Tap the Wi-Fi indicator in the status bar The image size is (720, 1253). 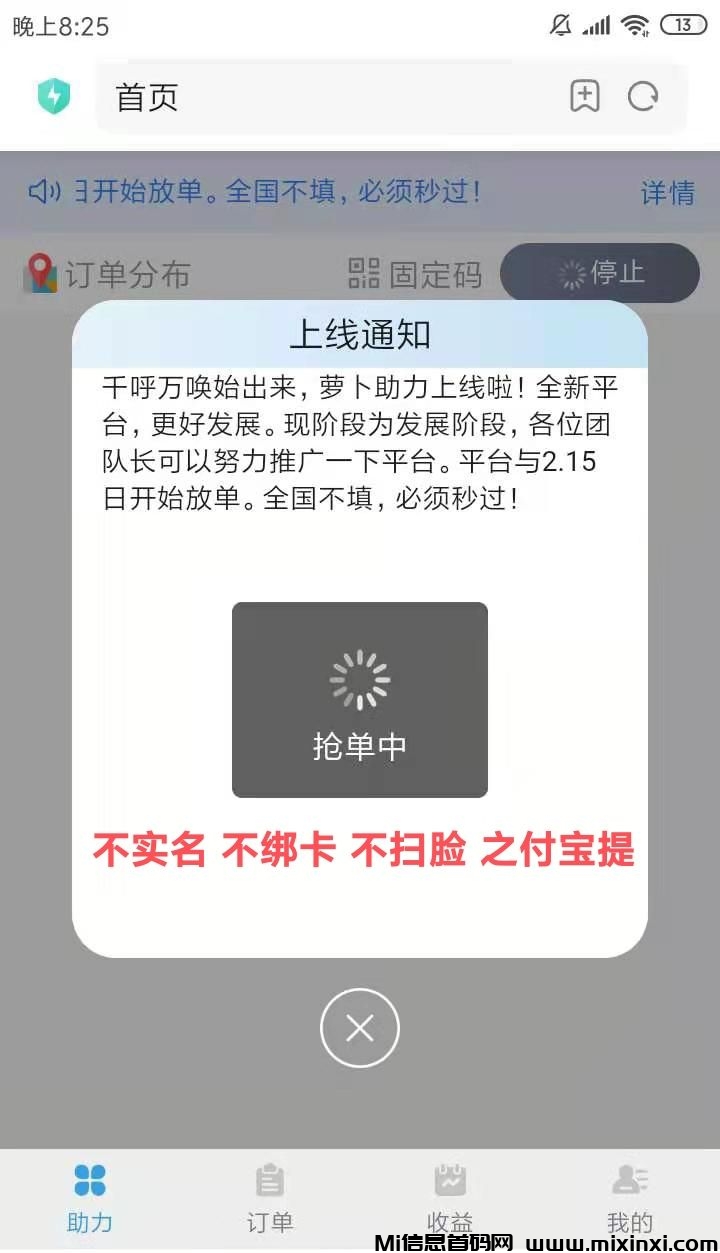coord(634,25)
